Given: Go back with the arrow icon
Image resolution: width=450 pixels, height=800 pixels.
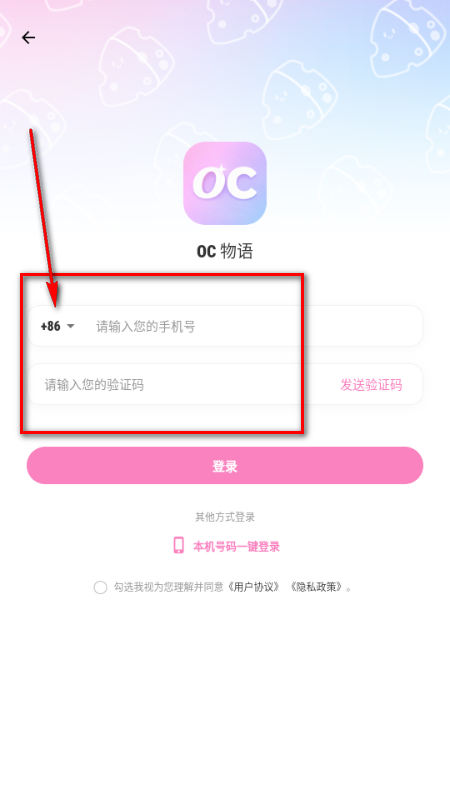Looking at the screenshot, I should pyautogui.click(x=28, y=37).
